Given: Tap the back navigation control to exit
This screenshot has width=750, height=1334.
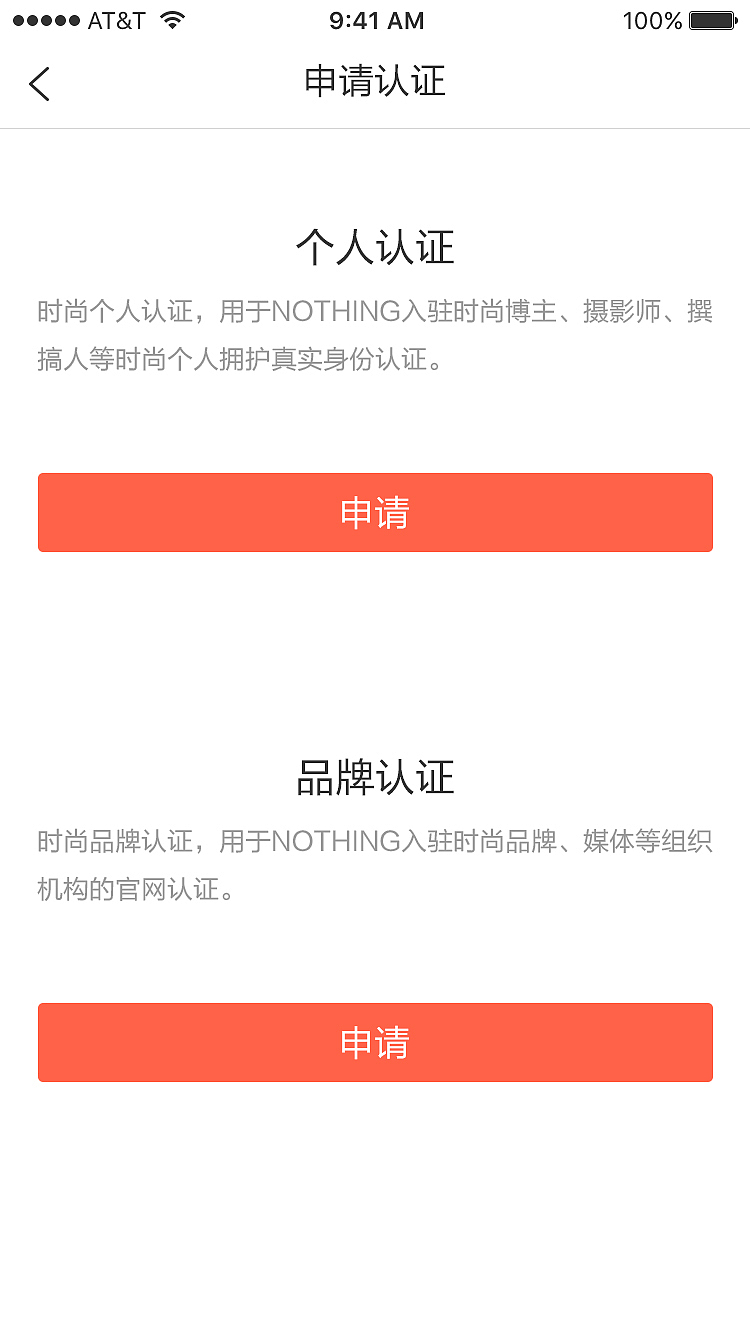Looking at the screenshot, I should [x=38, y=84].
